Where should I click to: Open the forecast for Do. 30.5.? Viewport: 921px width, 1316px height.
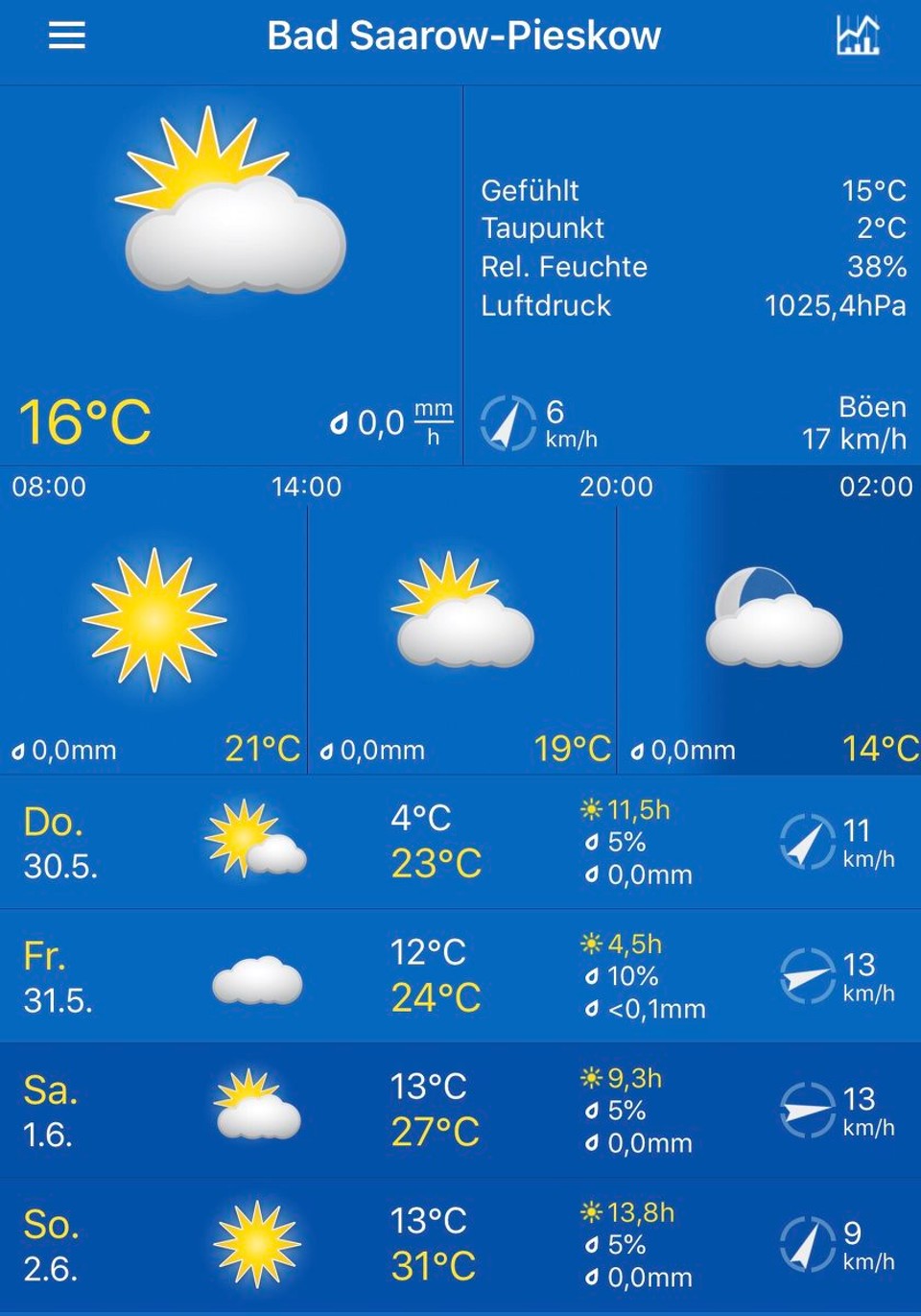pos(460,843)
